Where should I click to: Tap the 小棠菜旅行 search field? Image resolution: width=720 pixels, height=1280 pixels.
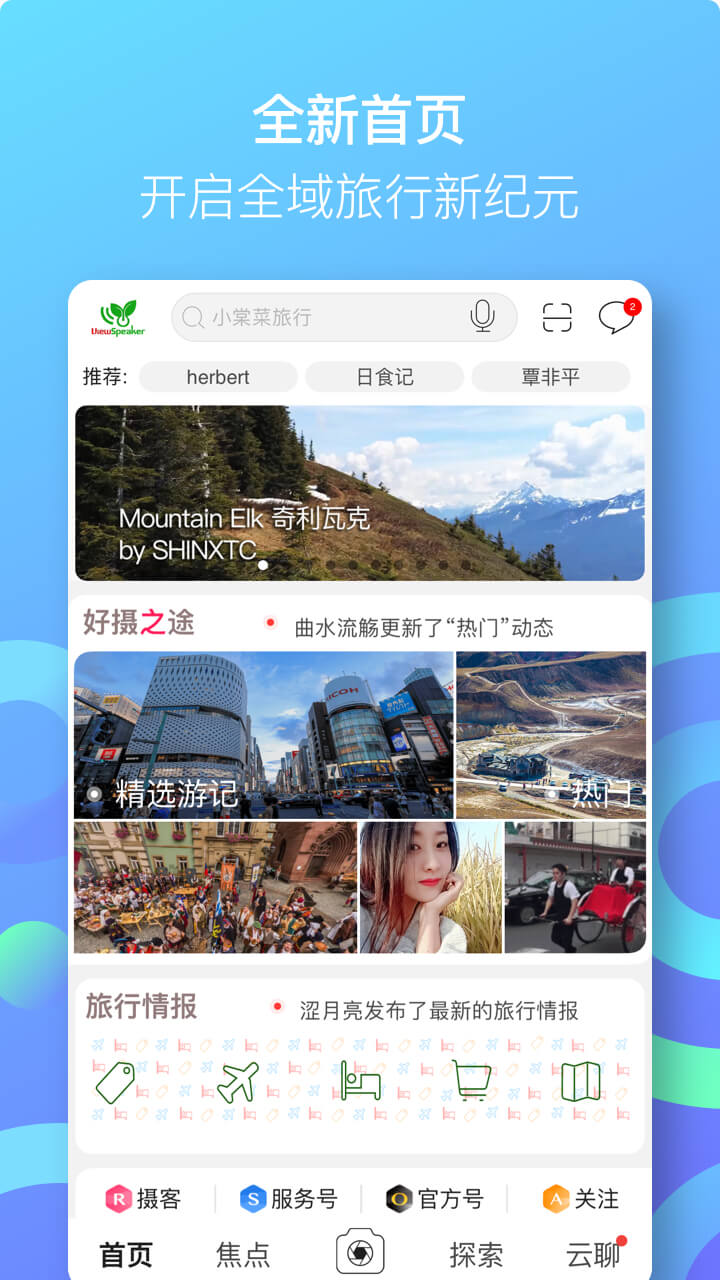pos(330,317)
